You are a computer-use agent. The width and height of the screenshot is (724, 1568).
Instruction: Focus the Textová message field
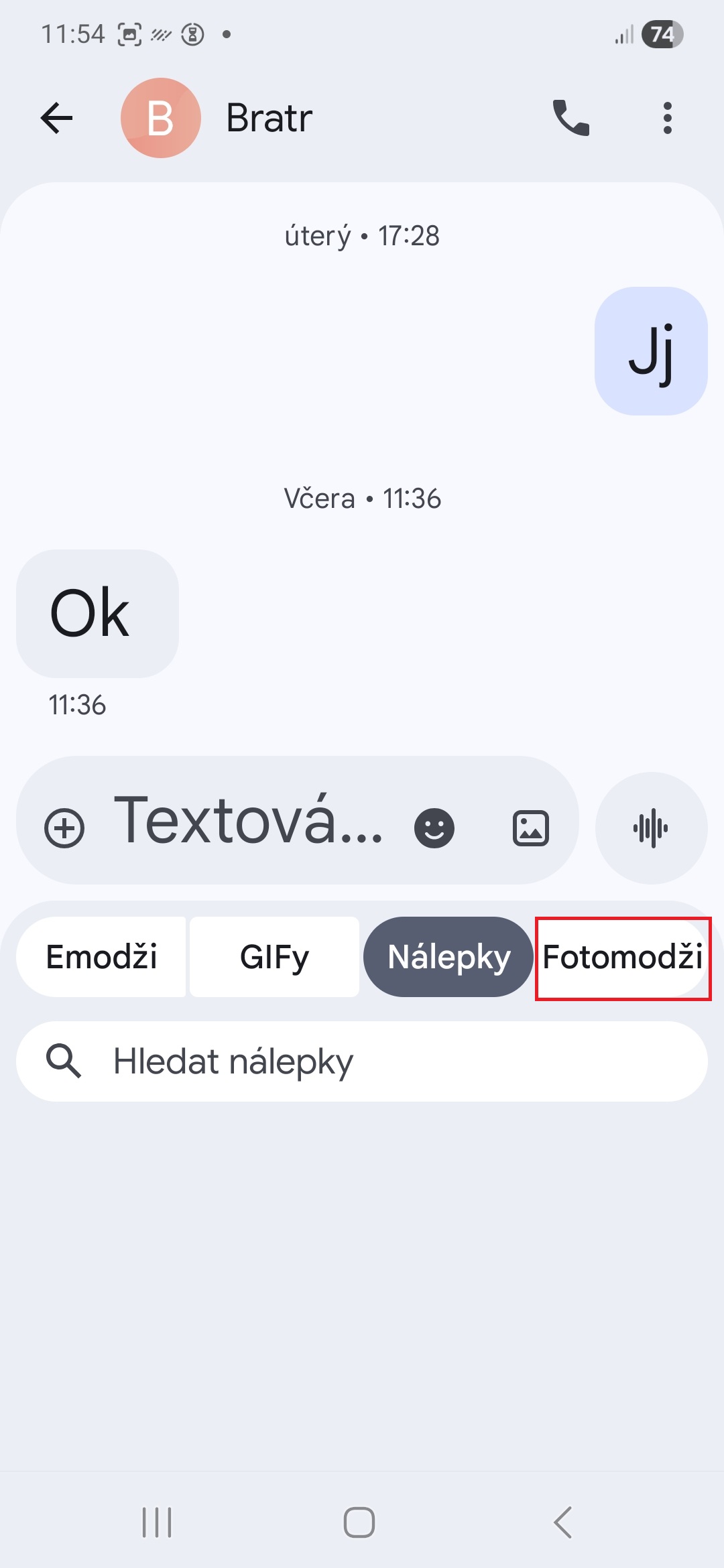click(x=248, y=822)
